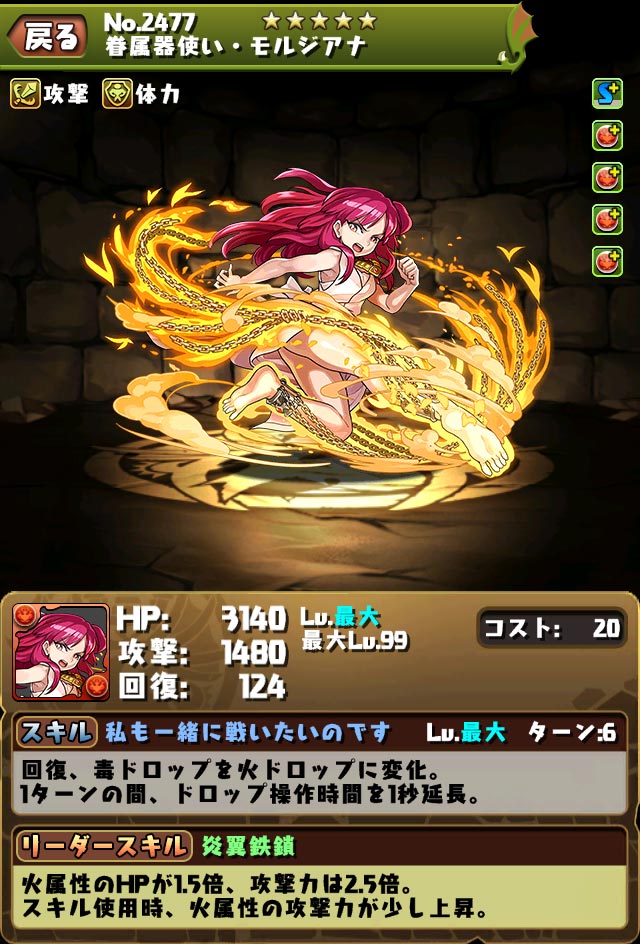Go back with the 戻る button
Screen dimensions: 640x944
pos(46,37)
